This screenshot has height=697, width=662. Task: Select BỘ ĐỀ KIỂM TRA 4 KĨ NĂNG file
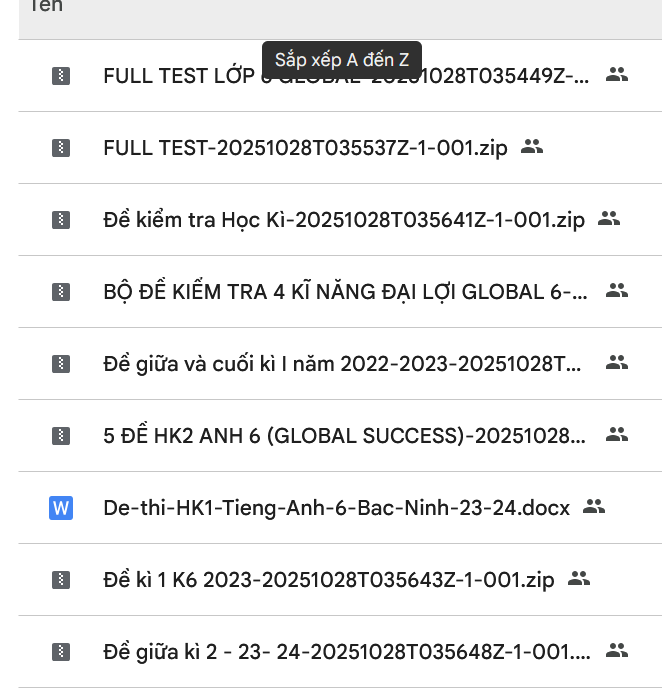click(x=345, y=292)
